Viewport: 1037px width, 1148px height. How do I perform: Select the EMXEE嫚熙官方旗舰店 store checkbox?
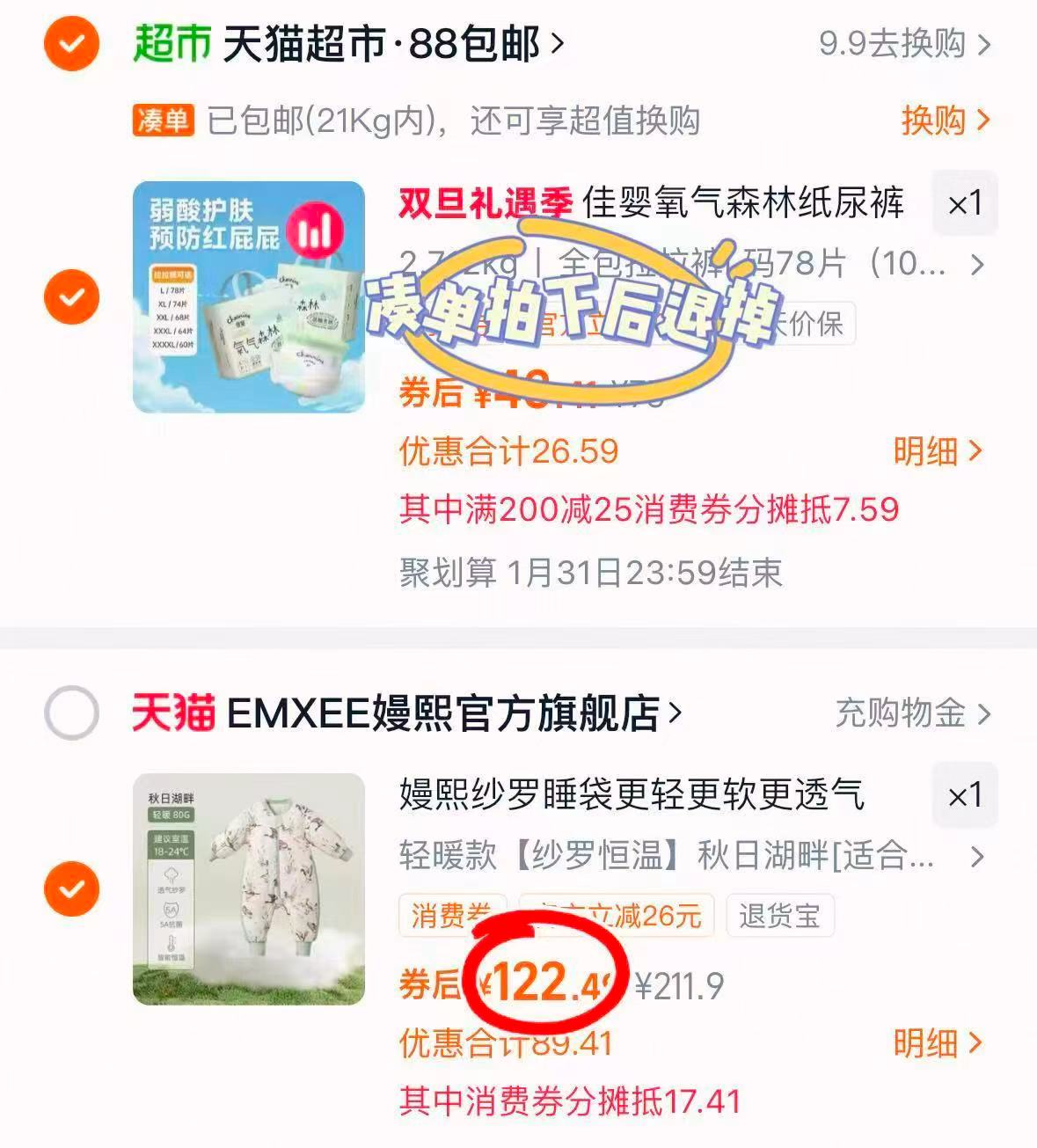(x=70, y=714)
